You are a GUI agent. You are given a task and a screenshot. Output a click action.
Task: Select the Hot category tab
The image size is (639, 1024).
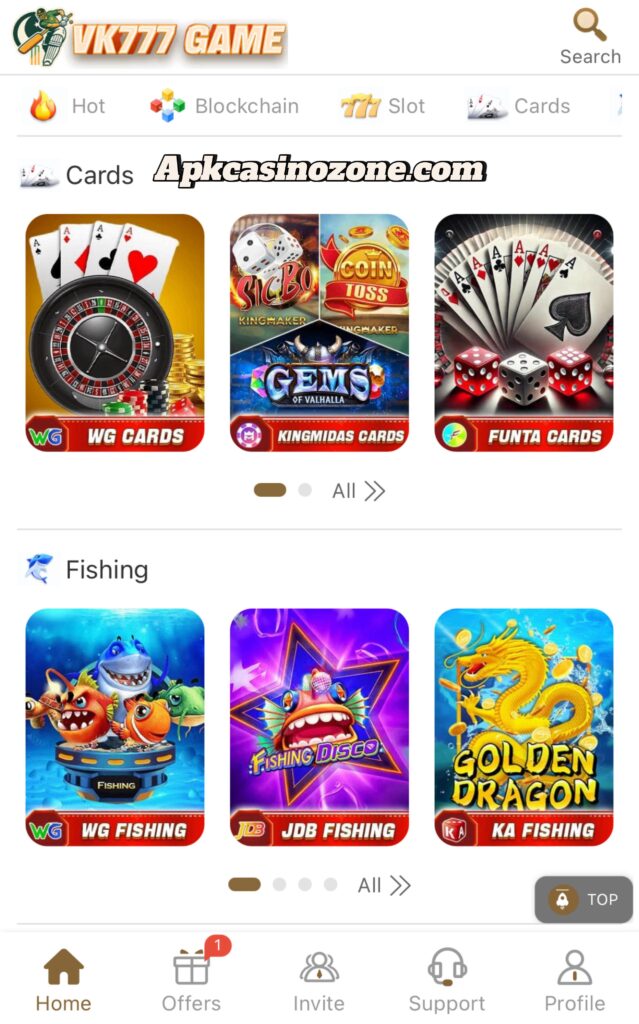click(x=68, y=106)
